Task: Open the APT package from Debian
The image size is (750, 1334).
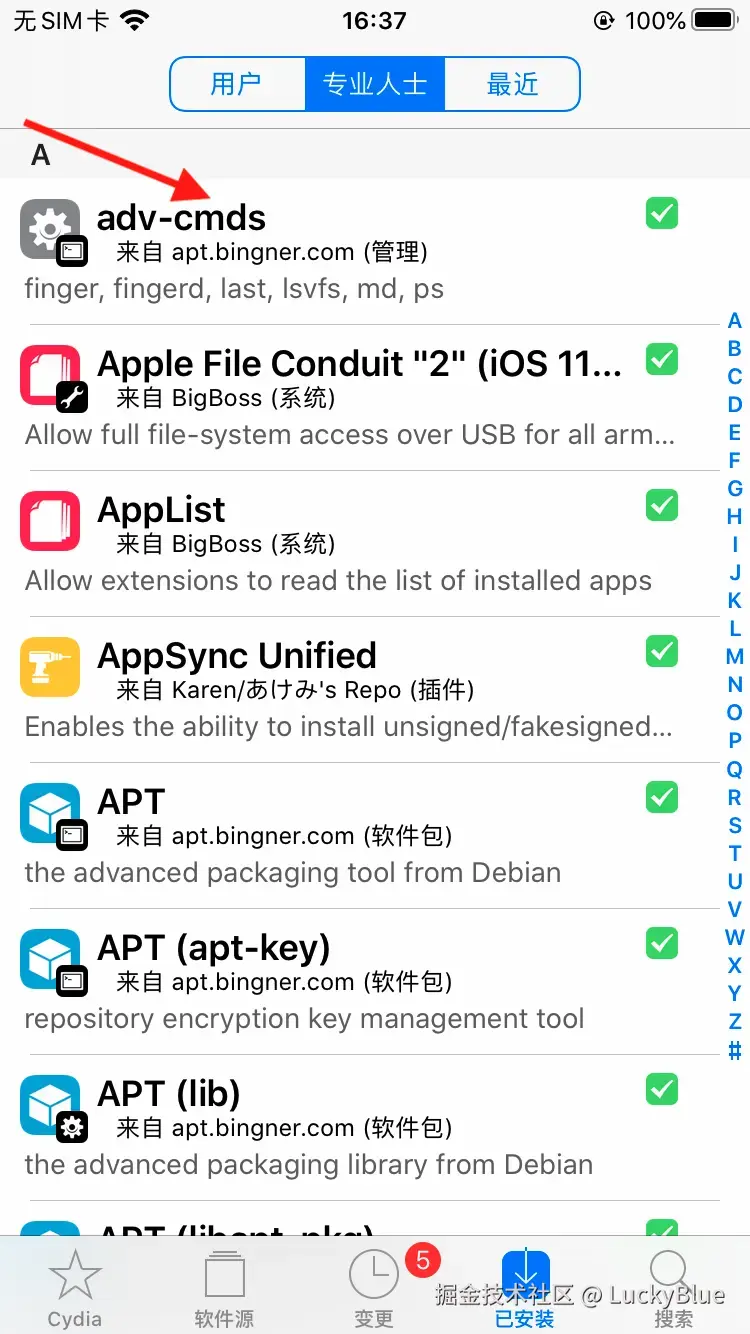Action: [x=350, y=835]
